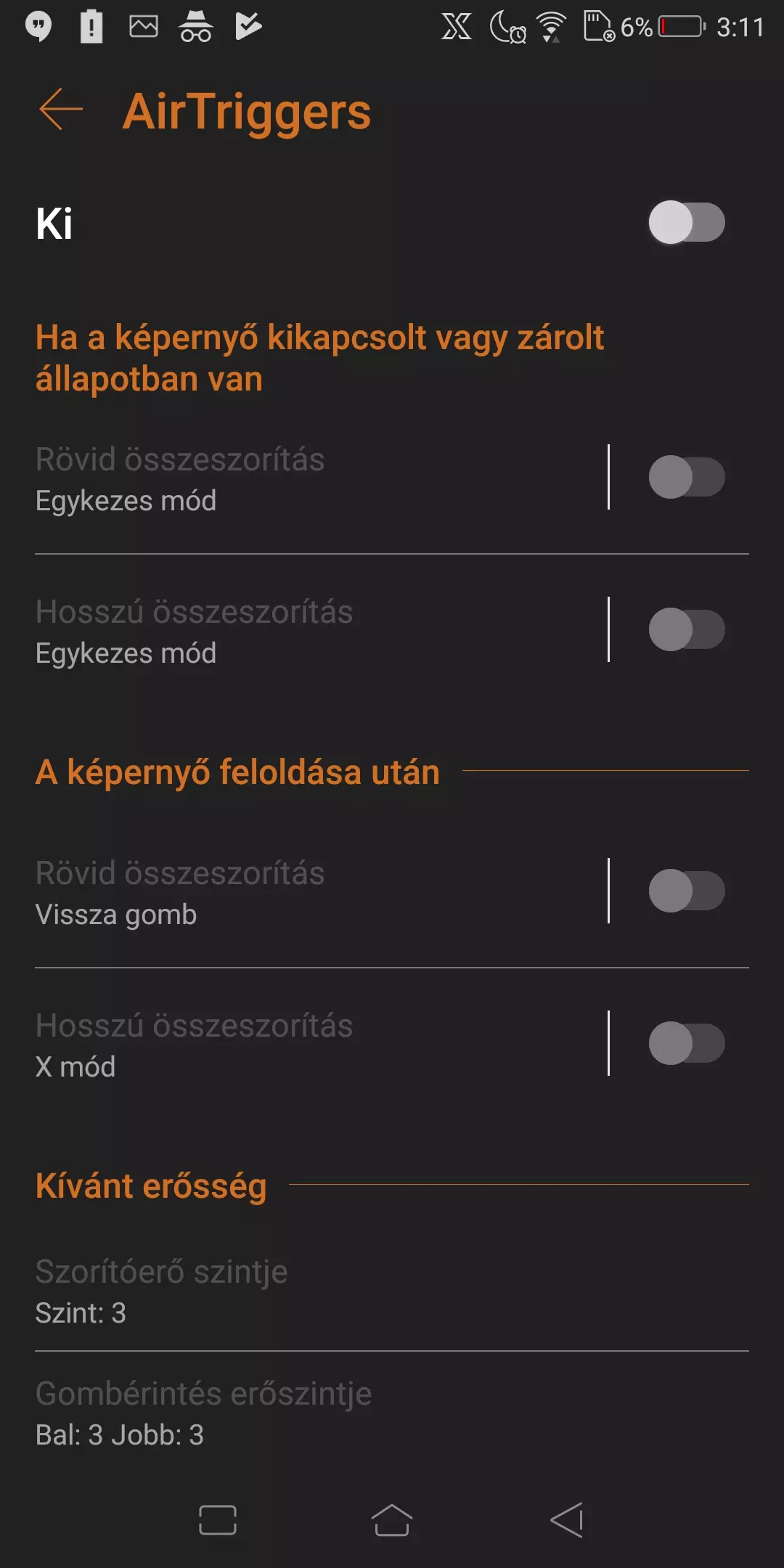784x1568 pixels.
Task: Turn on the main AirTriggers switch
Action: (x=687, y=222)
